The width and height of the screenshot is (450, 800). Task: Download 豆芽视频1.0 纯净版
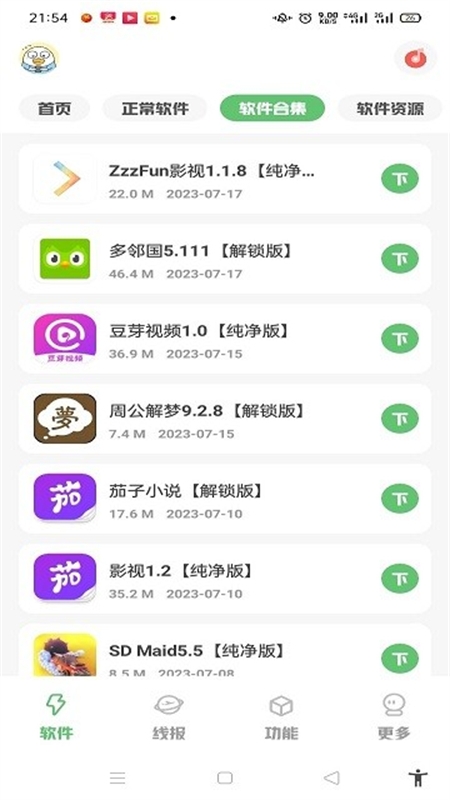(400, 339)
